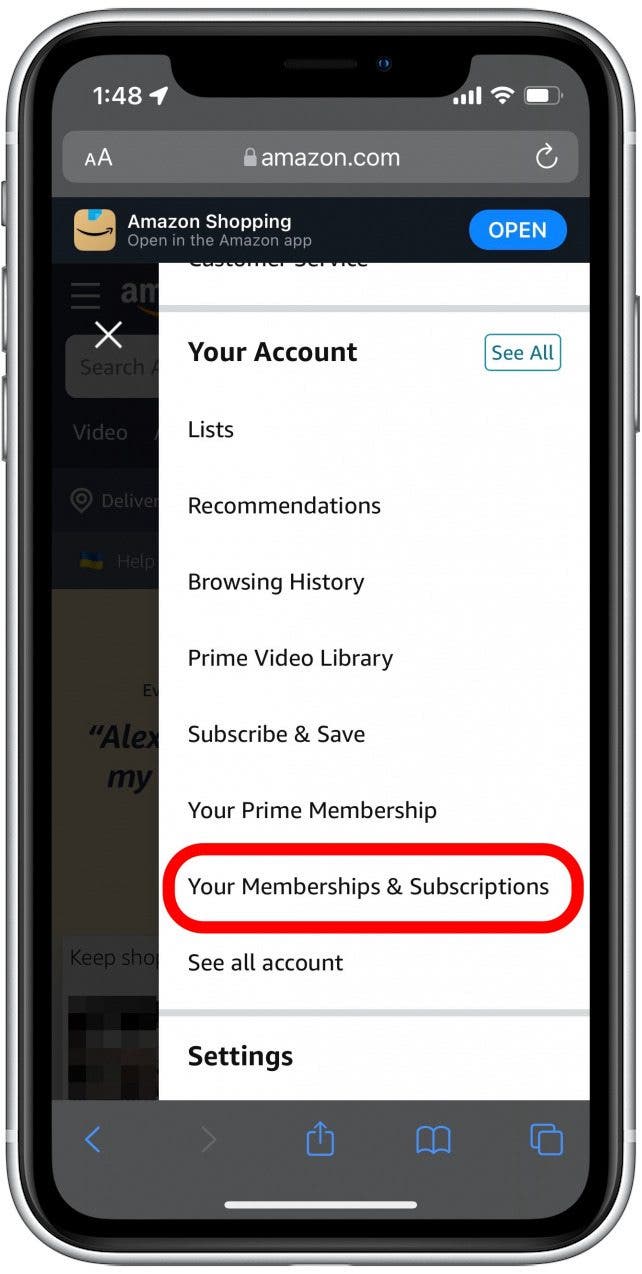Open Prime Video Library
The image size is (642, 1274).
290,658
